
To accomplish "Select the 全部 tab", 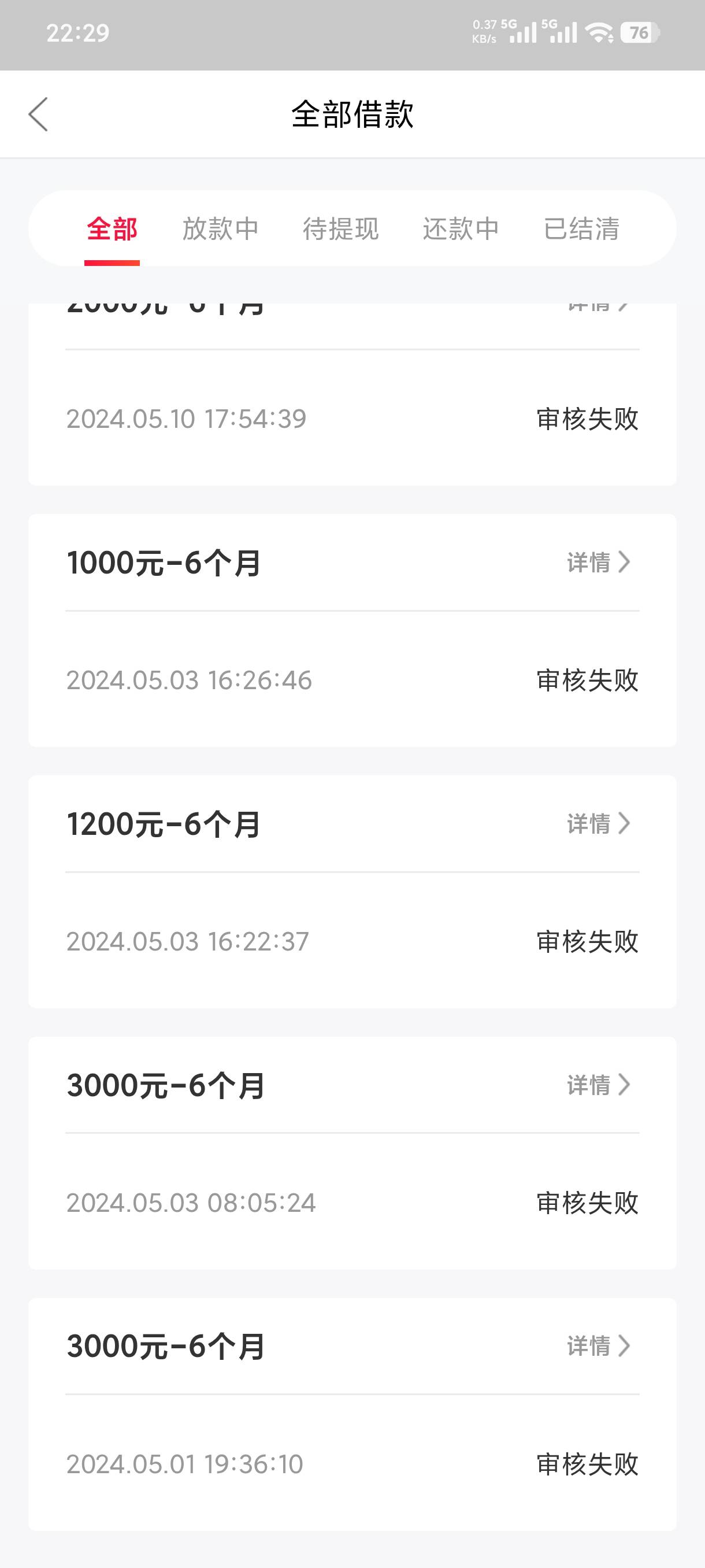I will coord(112,230).
